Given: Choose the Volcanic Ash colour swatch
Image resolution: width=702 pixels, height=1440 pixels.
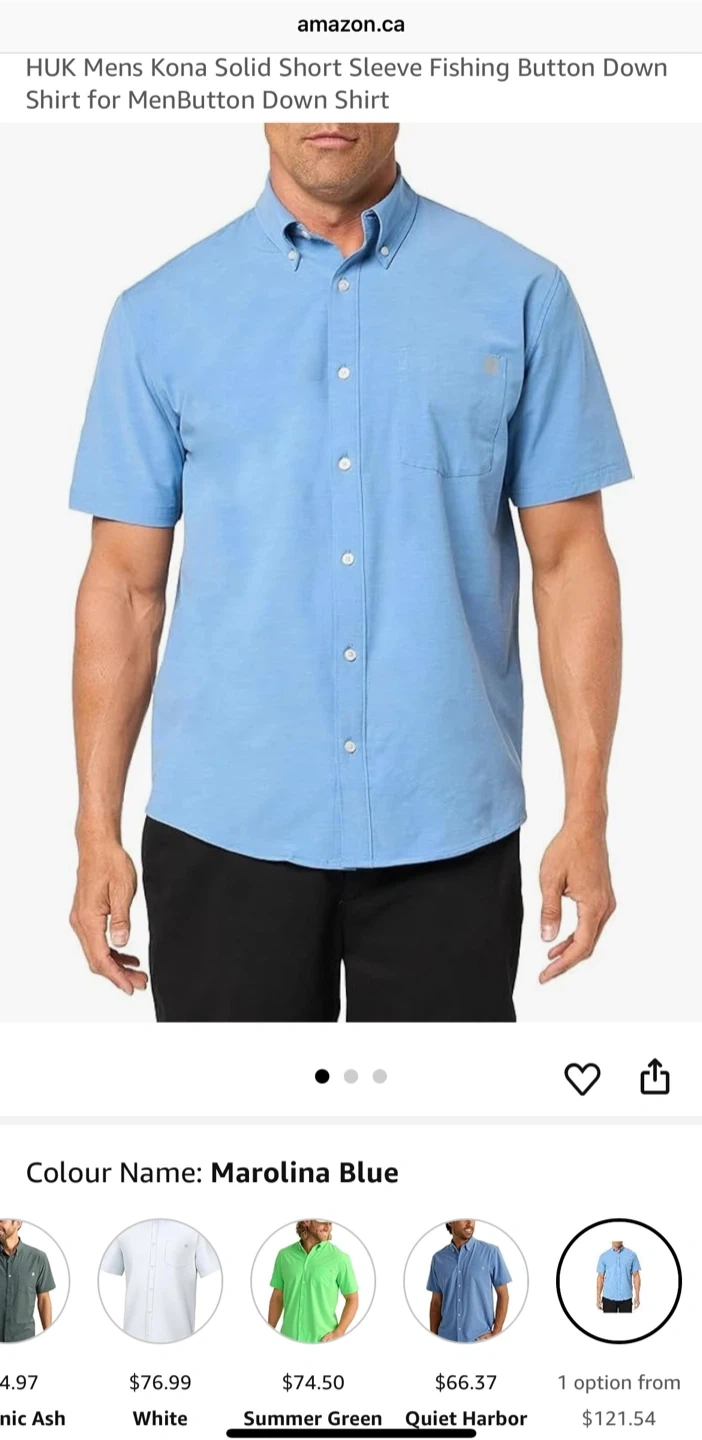Looking at the screenshot, I should [x=30, y=1280].
